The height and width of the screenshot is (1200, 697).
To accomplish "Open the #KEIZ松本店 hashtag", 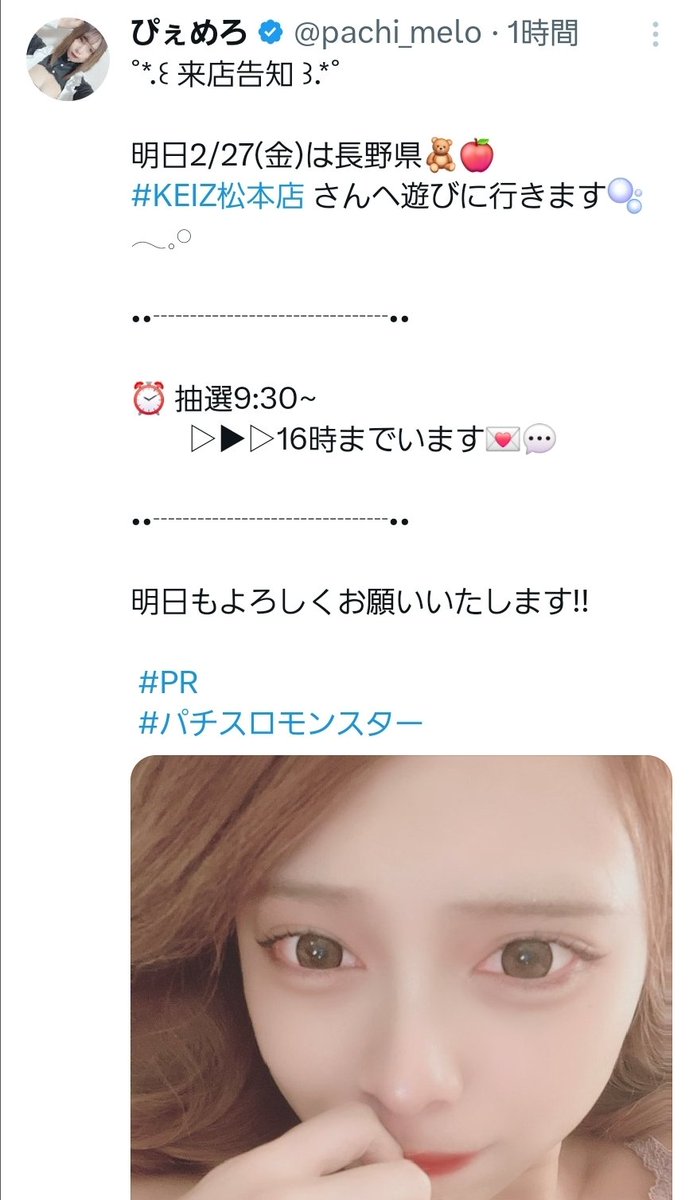I will pos(217,196).
